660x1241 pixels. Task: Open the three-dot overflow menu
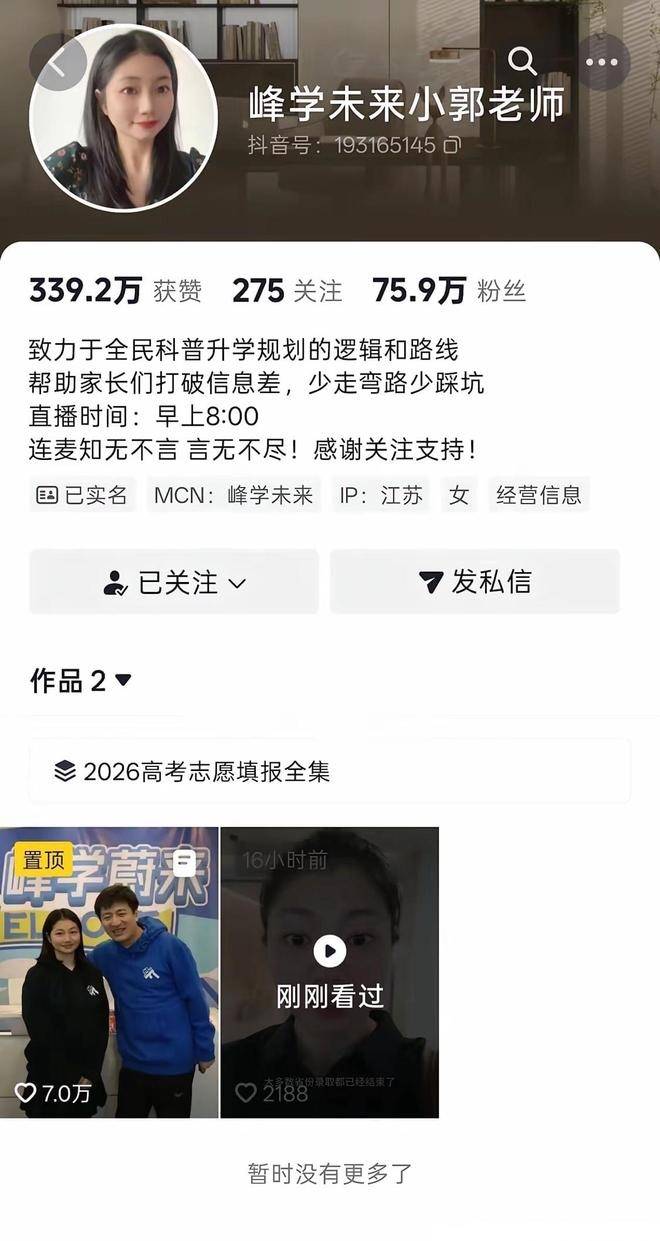click(602, 62)
